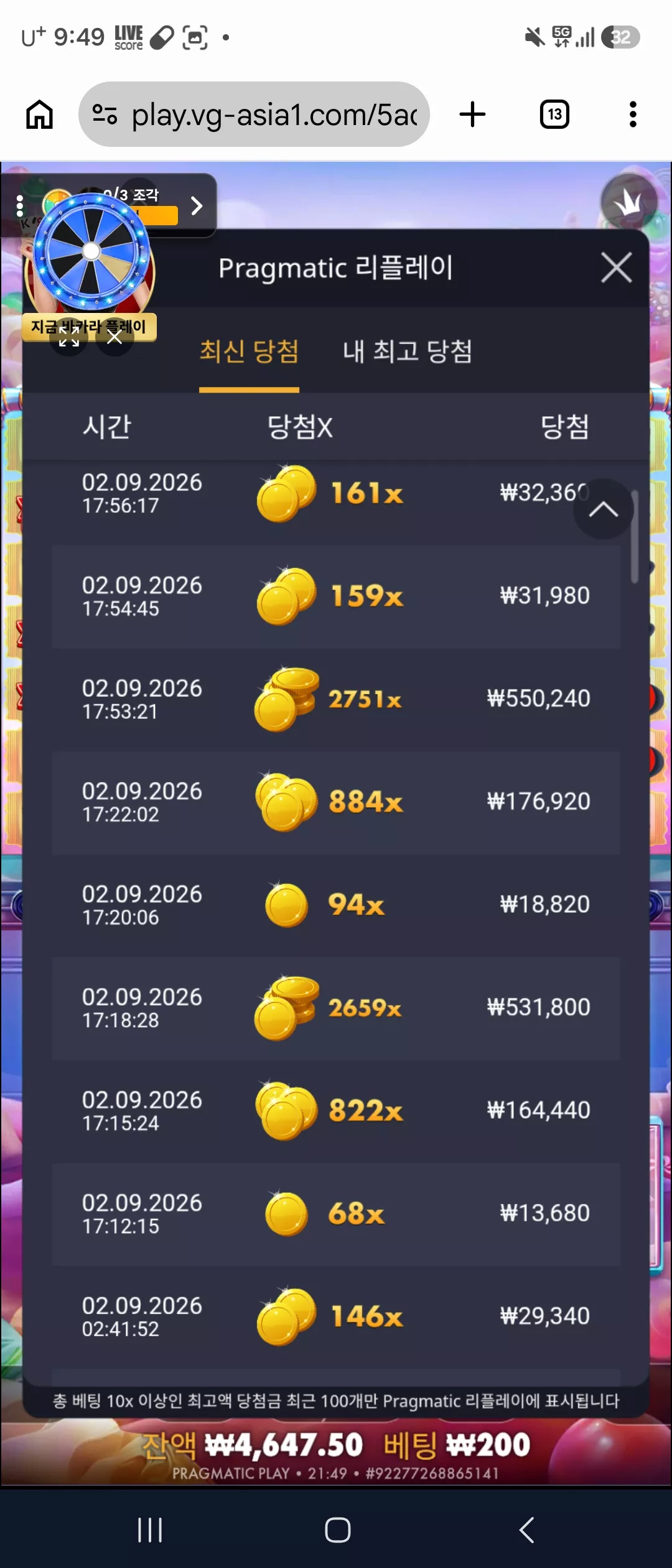This screenshot has height=1568, width=672.
Task: Expand the 조각 progress panel arrow
Action: point(197,206)
